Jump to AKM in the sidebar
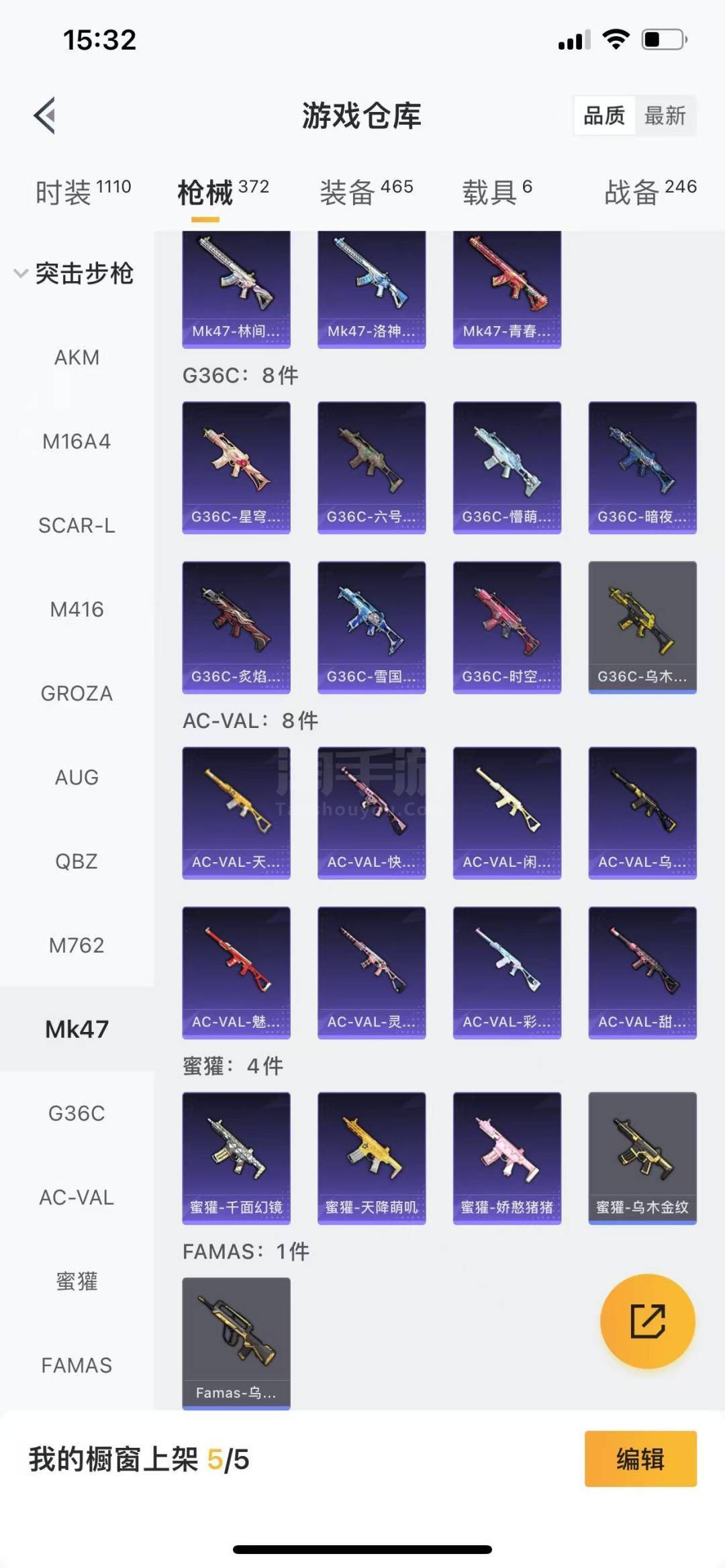The image size is (725, 1568). (x=77, y=358)
